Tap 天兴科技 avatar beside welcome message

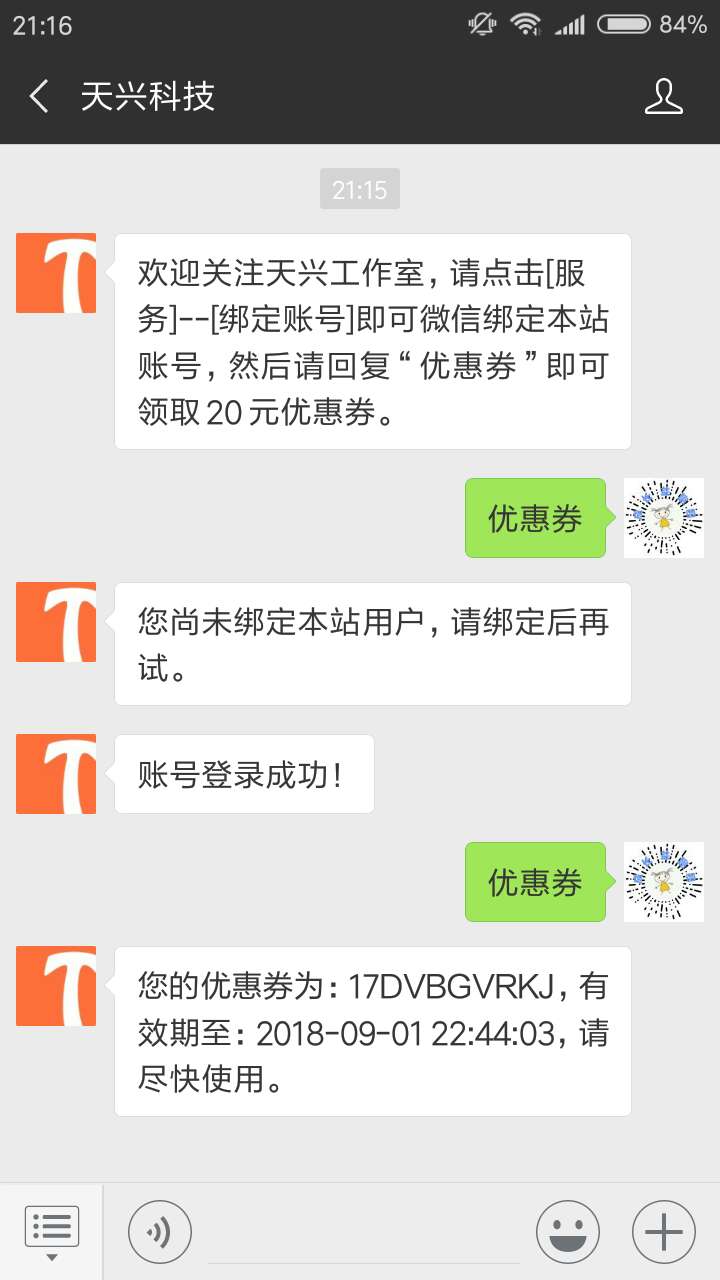point(56,273)
